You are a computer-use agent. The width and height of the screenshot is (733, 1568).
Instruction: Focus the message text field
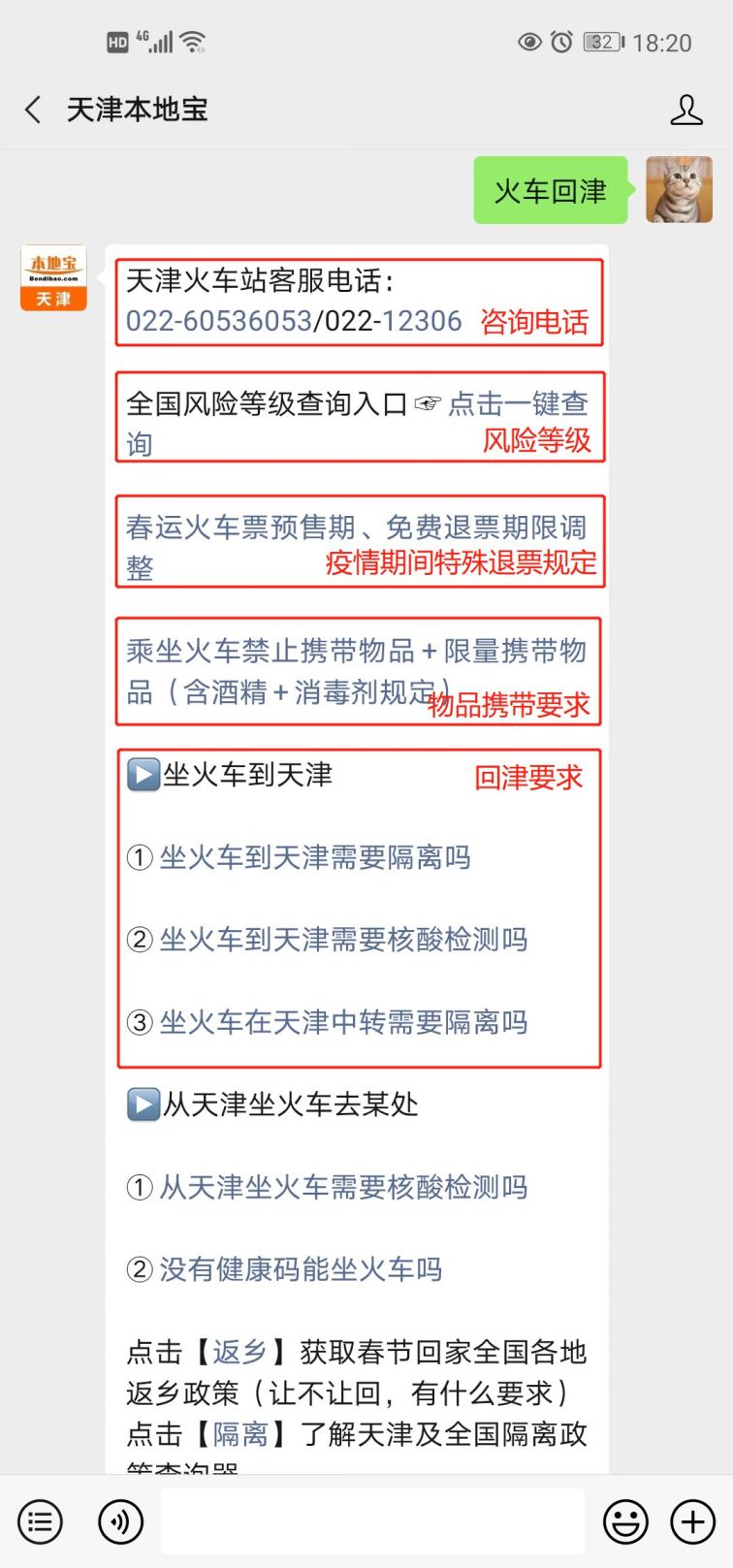click(x=372, y=1522)
